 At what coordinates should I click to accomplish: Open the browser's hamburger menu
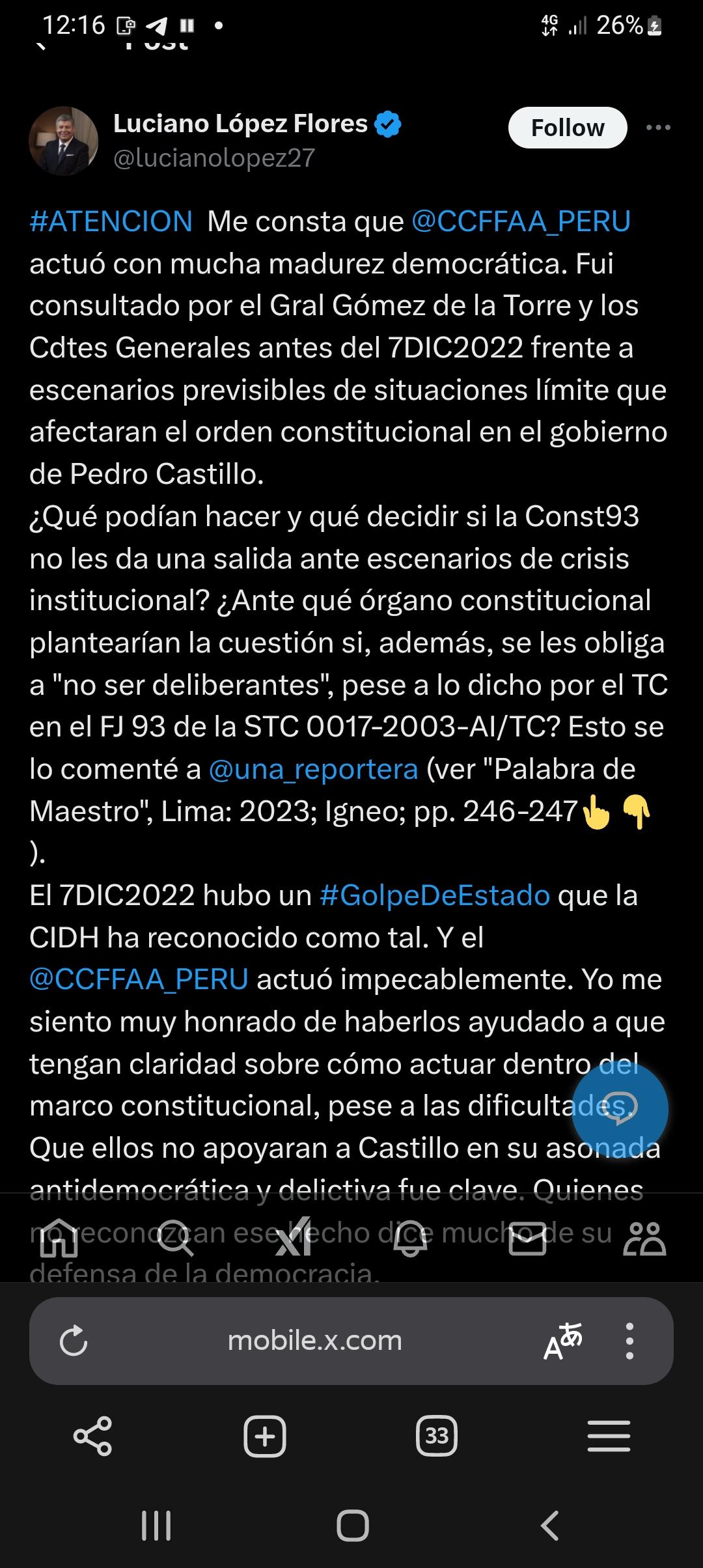click(x=609, y=1436)
